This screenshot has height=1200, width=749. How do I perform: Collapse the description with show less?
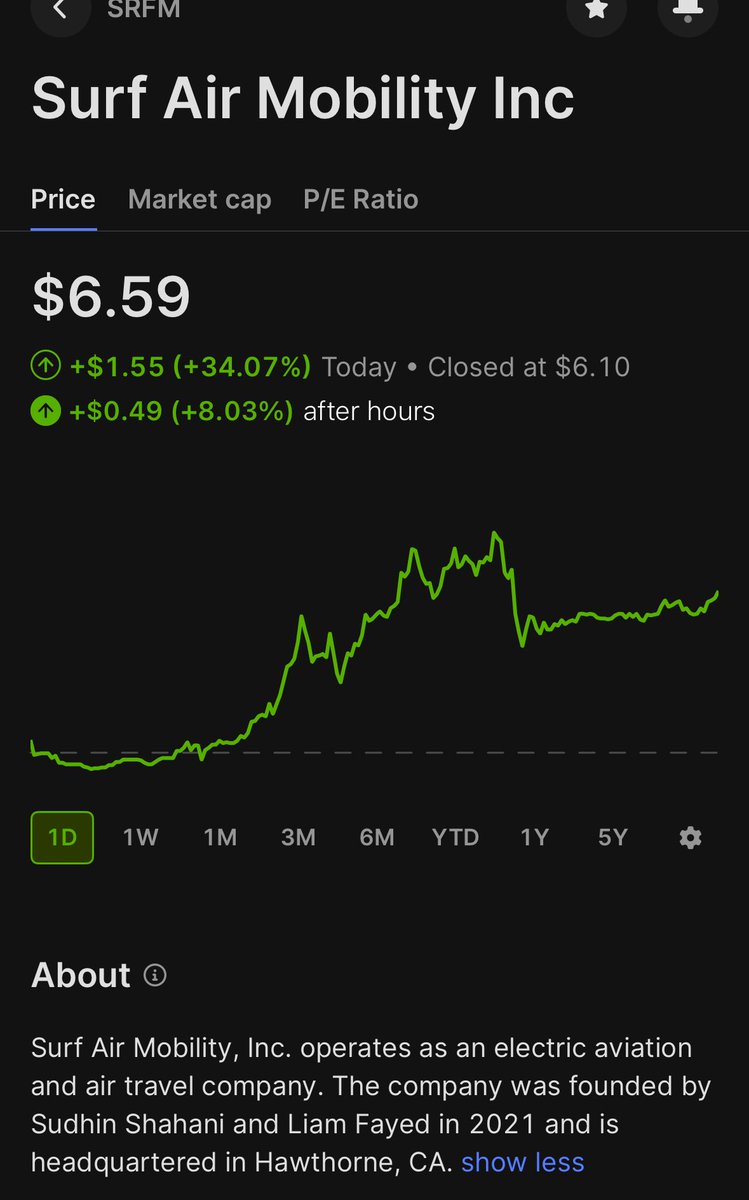pos(523,1162)
